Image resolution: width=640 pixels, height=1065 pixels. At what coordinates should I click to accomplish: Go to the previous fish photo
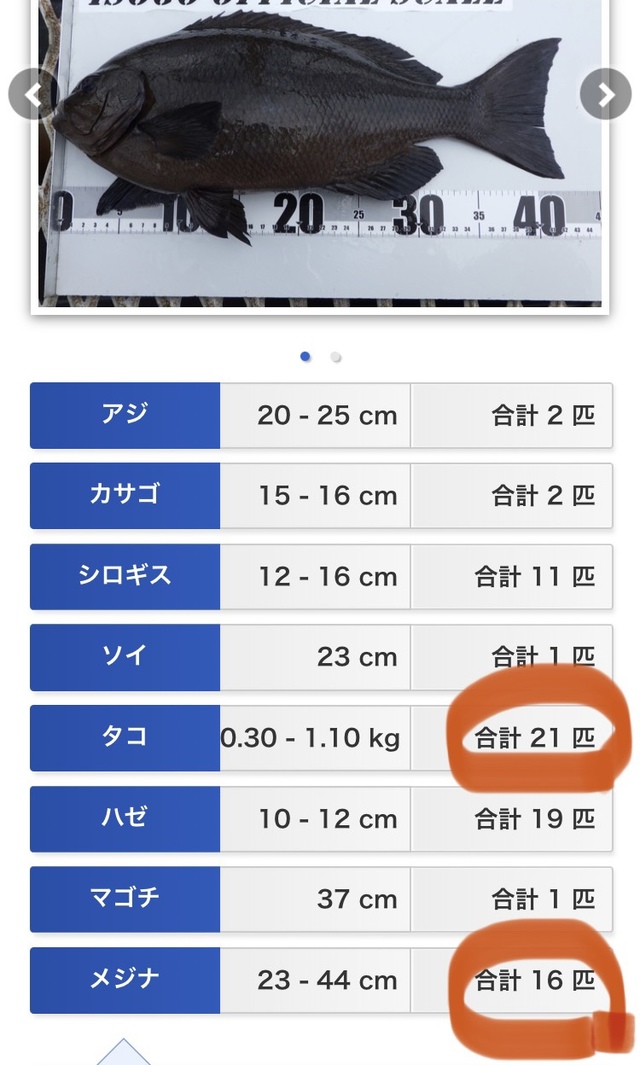tap(33, 95)
